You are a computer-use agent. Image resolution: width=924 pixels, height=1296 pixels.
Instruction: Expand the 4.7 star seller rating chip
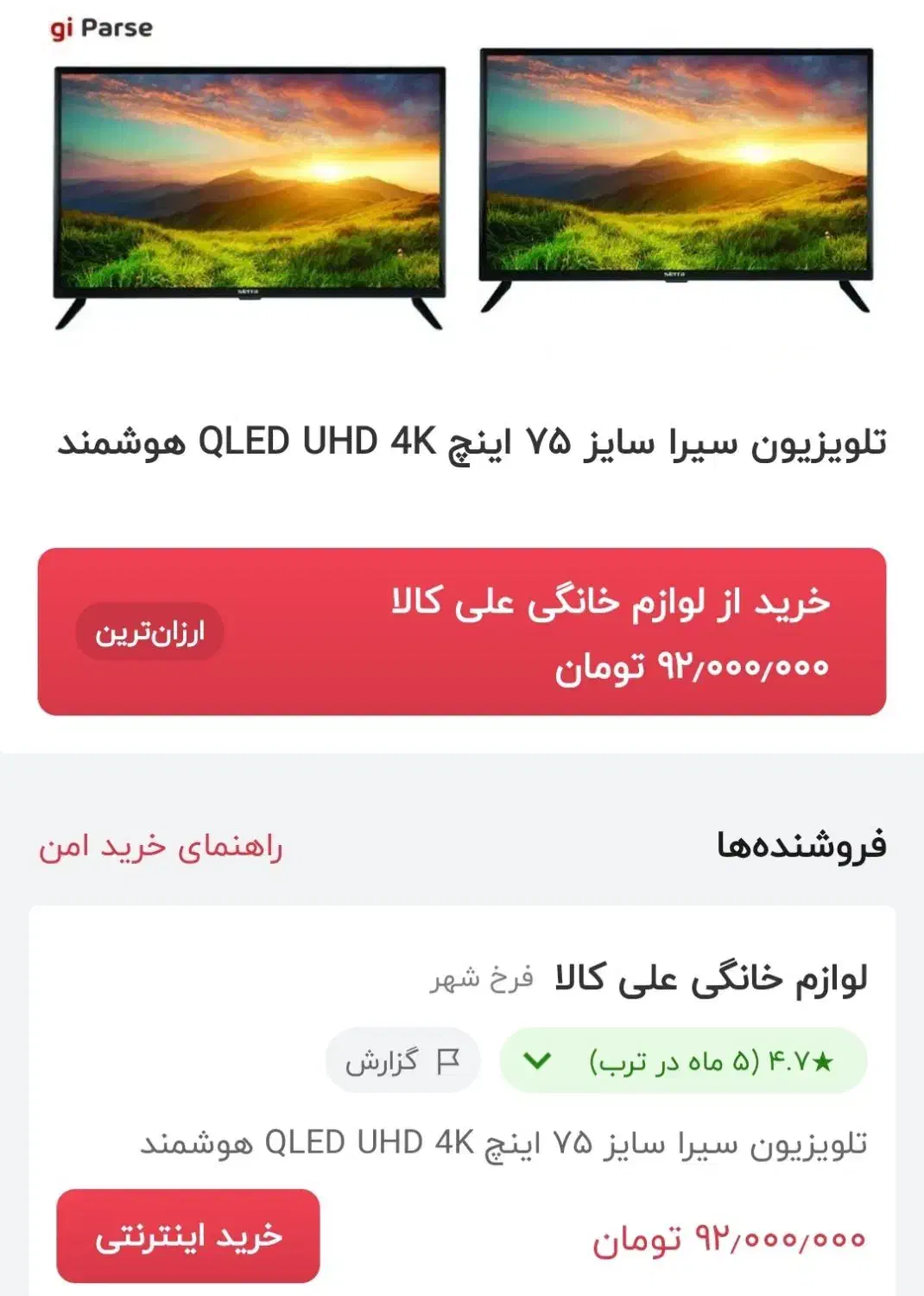(682, 1060)
